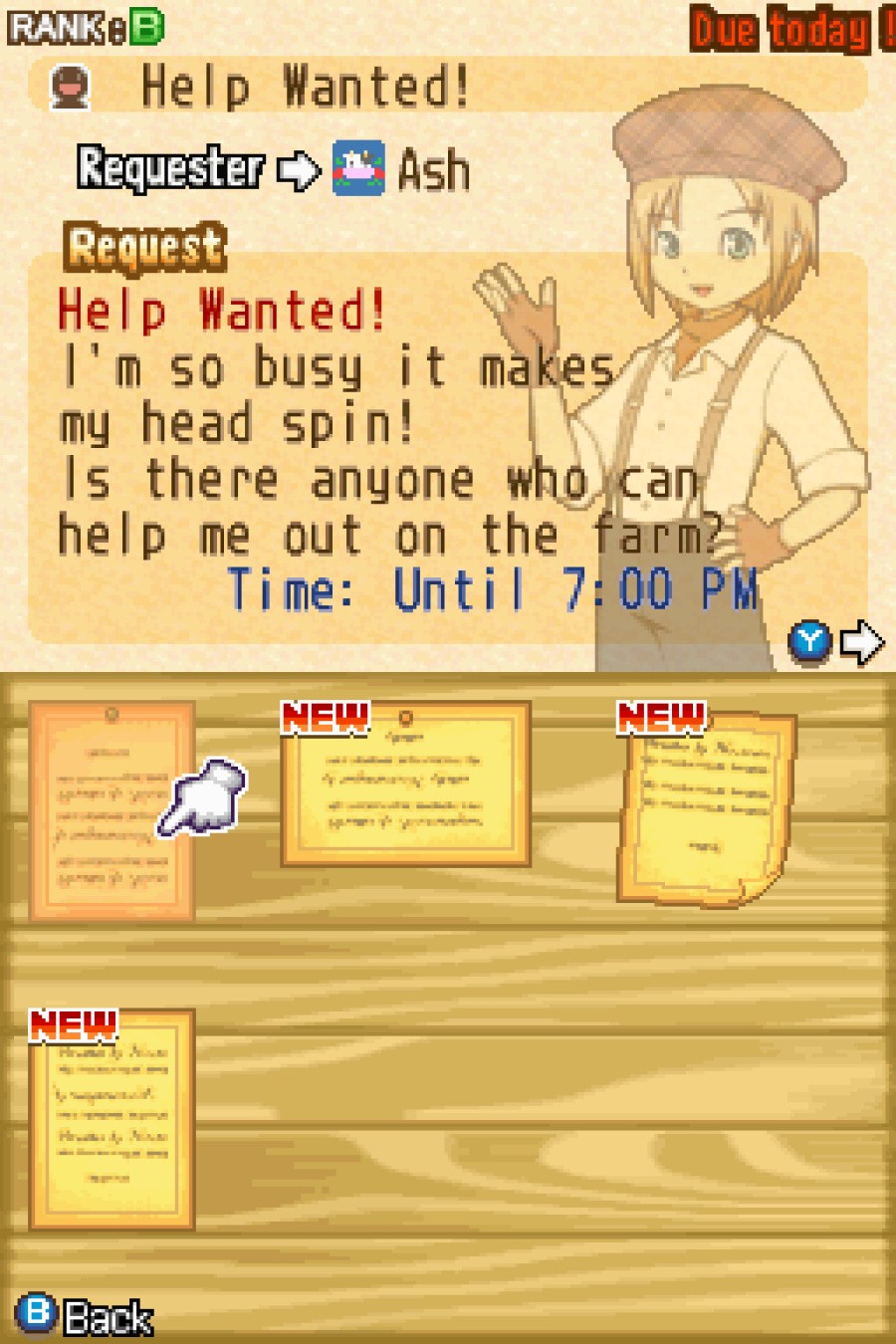Select the NEW note in the bottom left corner
Image resolution: width=896 pixels, height=1344 pixels.
pos(110,1120)
